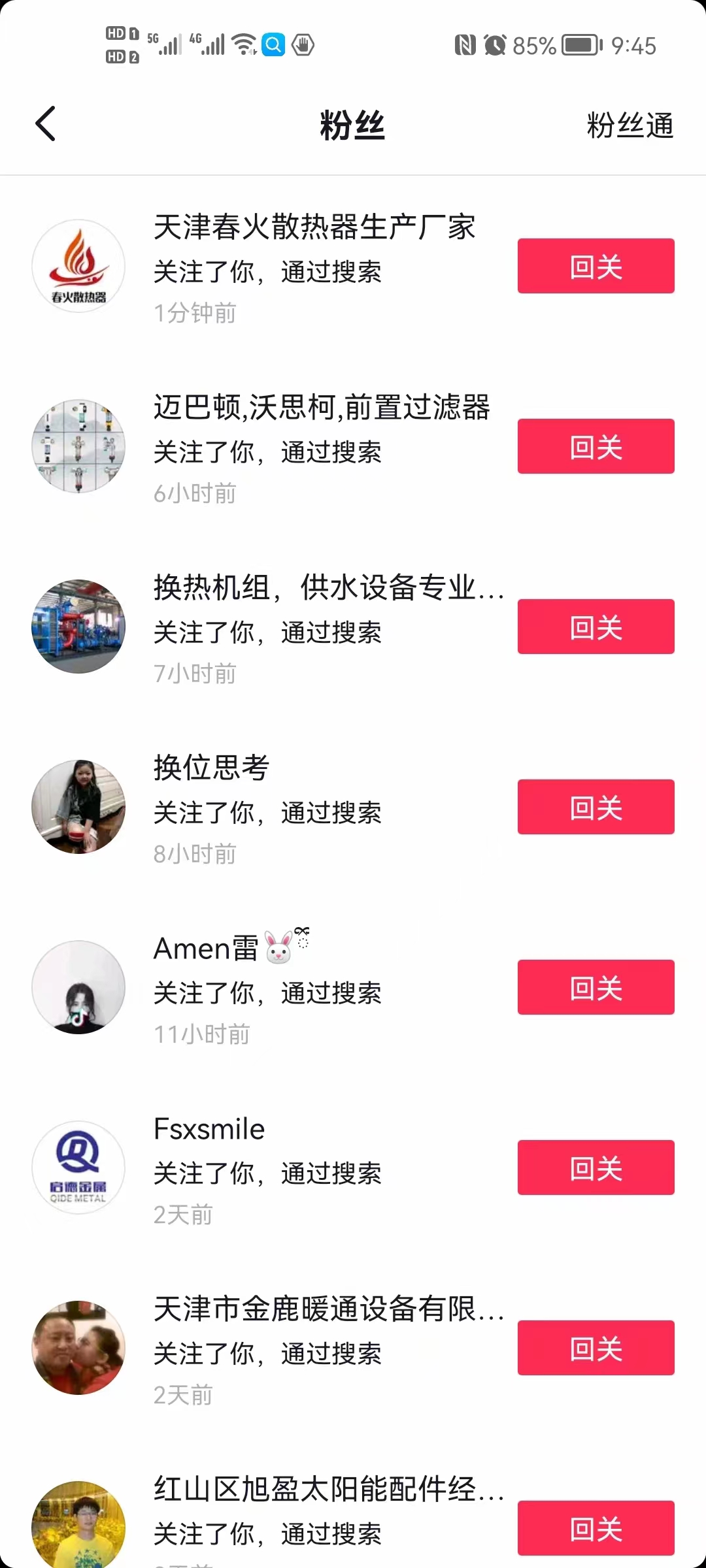This screenshot has height=1568, width=706.
Task: Go back using the top-left arrow
Action: pyautogui.click(x=46, y=124)
